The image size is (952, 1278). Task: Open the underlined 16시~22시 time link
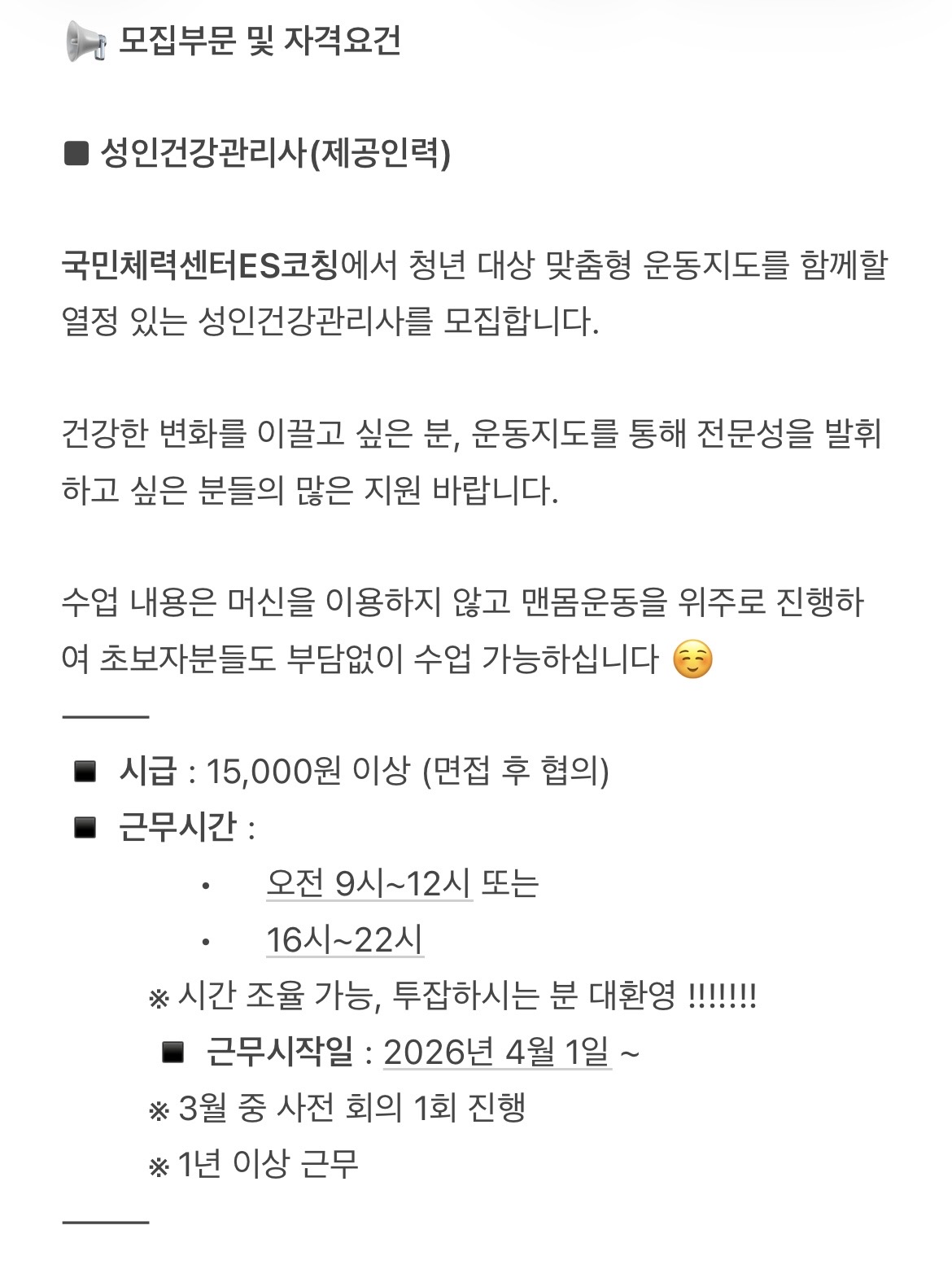point(344,940)
